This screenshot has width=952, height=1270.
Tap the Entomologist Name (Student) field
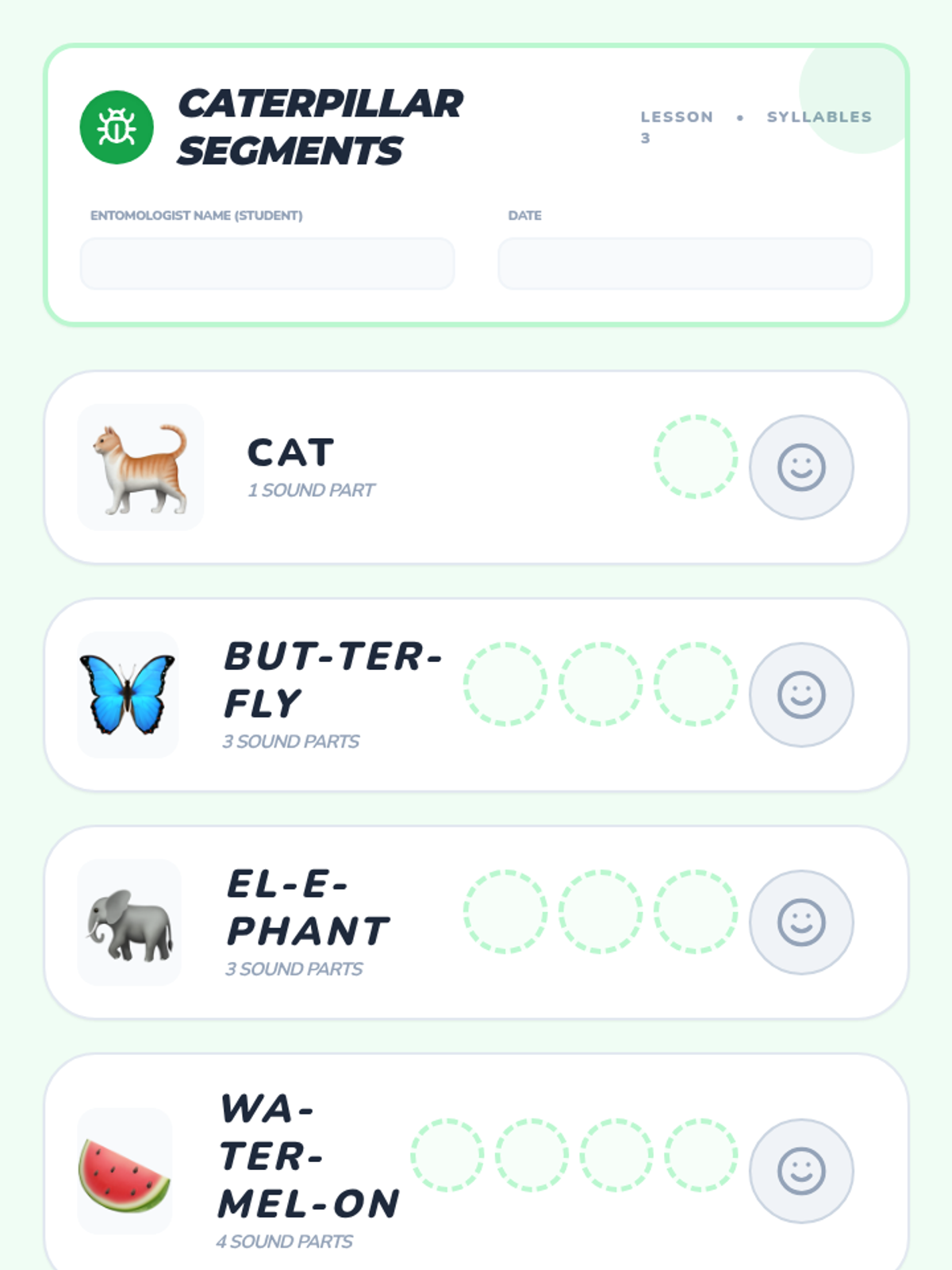267,264
